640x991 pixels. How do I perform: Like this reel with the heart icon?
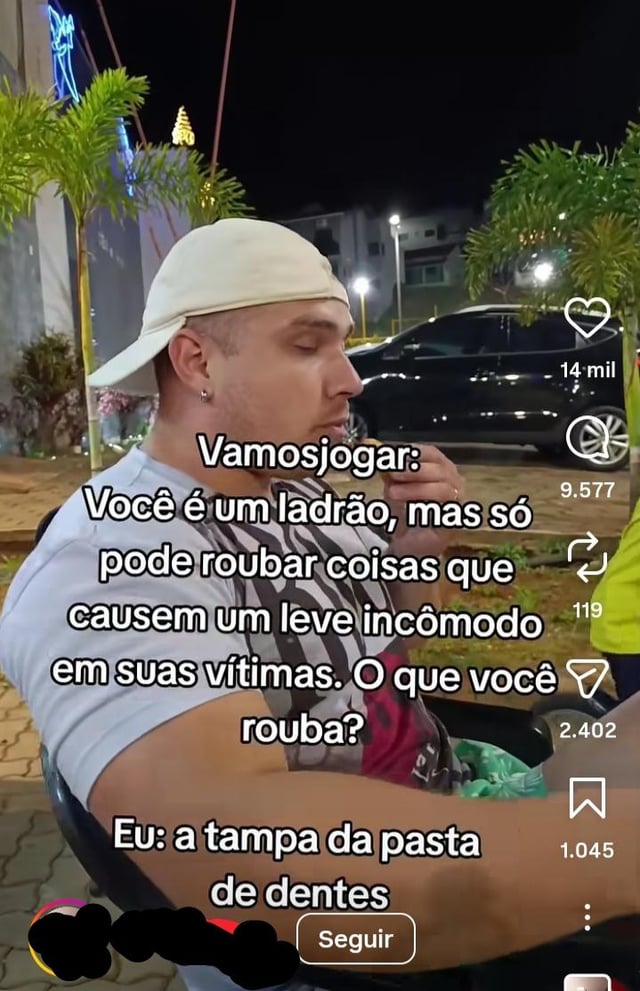(587, 318)
